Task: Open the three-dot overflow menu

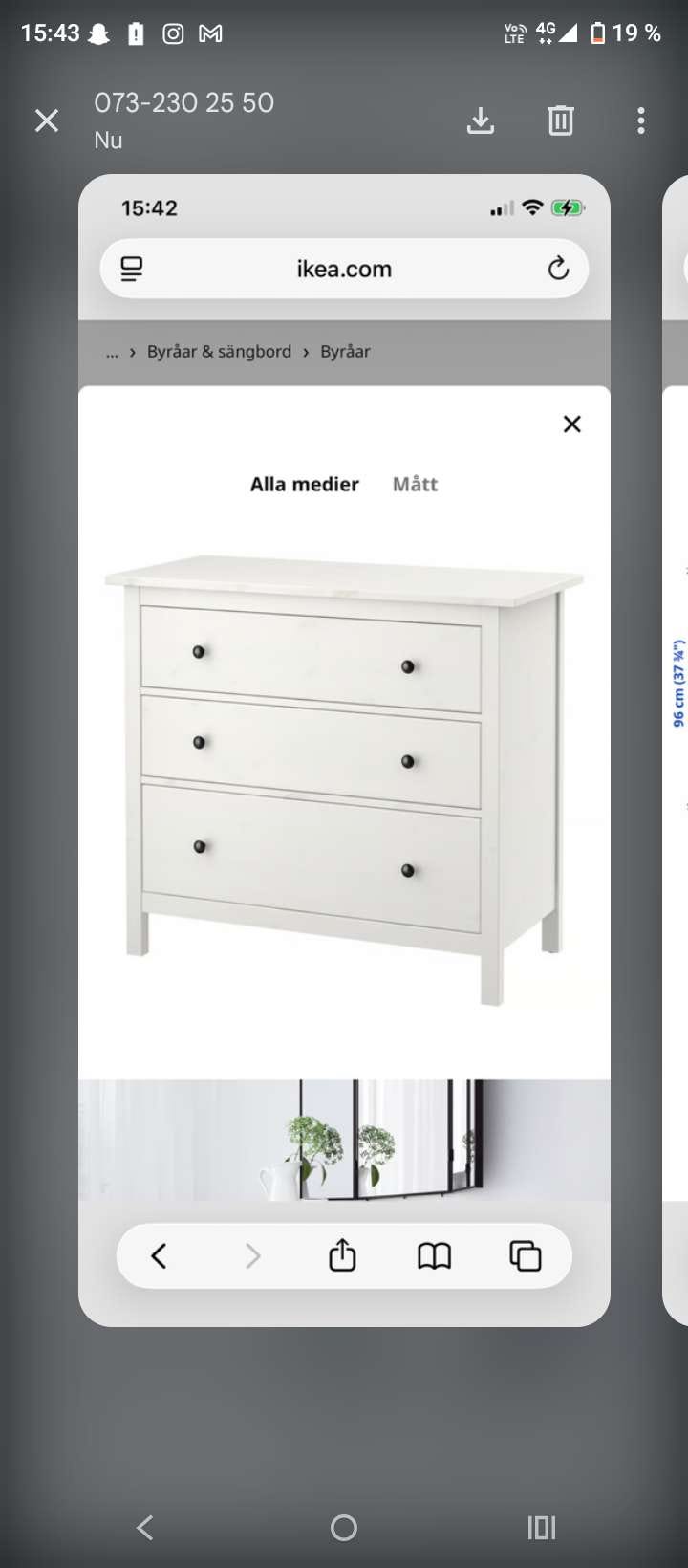Action: click(x=640, y=120)
